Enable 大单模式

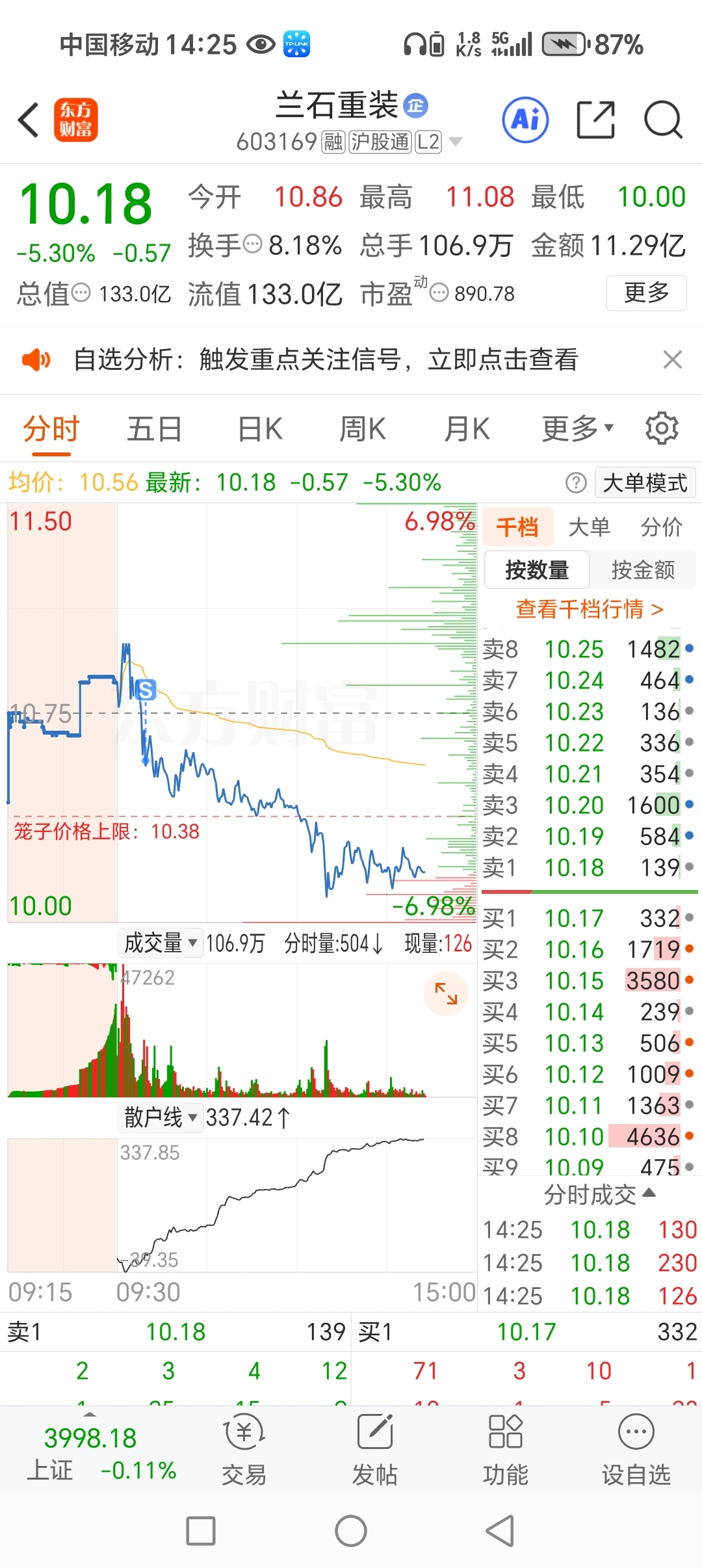coord(644,483)
